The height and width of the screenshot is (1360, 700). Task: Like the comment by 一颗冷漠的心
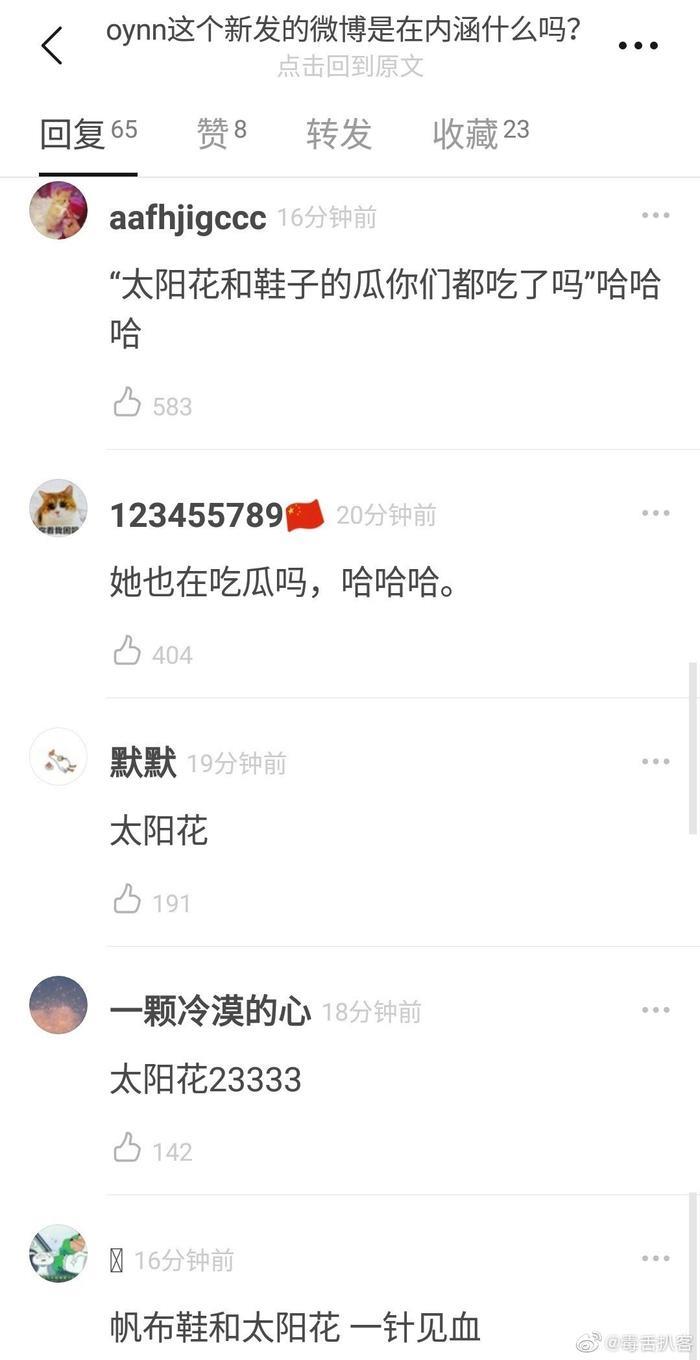click(x=128, y=1148)
